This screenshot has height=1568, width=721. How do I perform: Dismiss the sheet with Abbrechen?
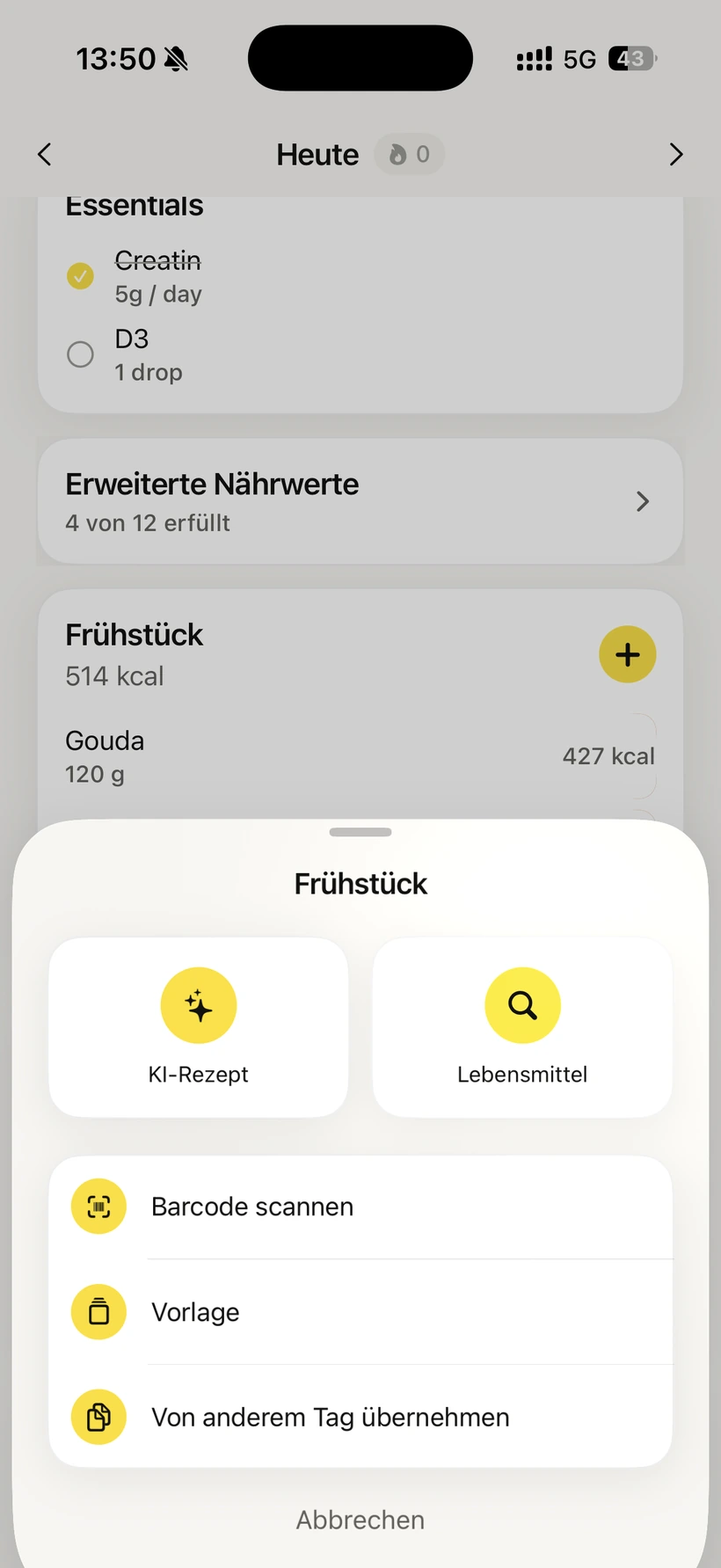pos(360,1520)
